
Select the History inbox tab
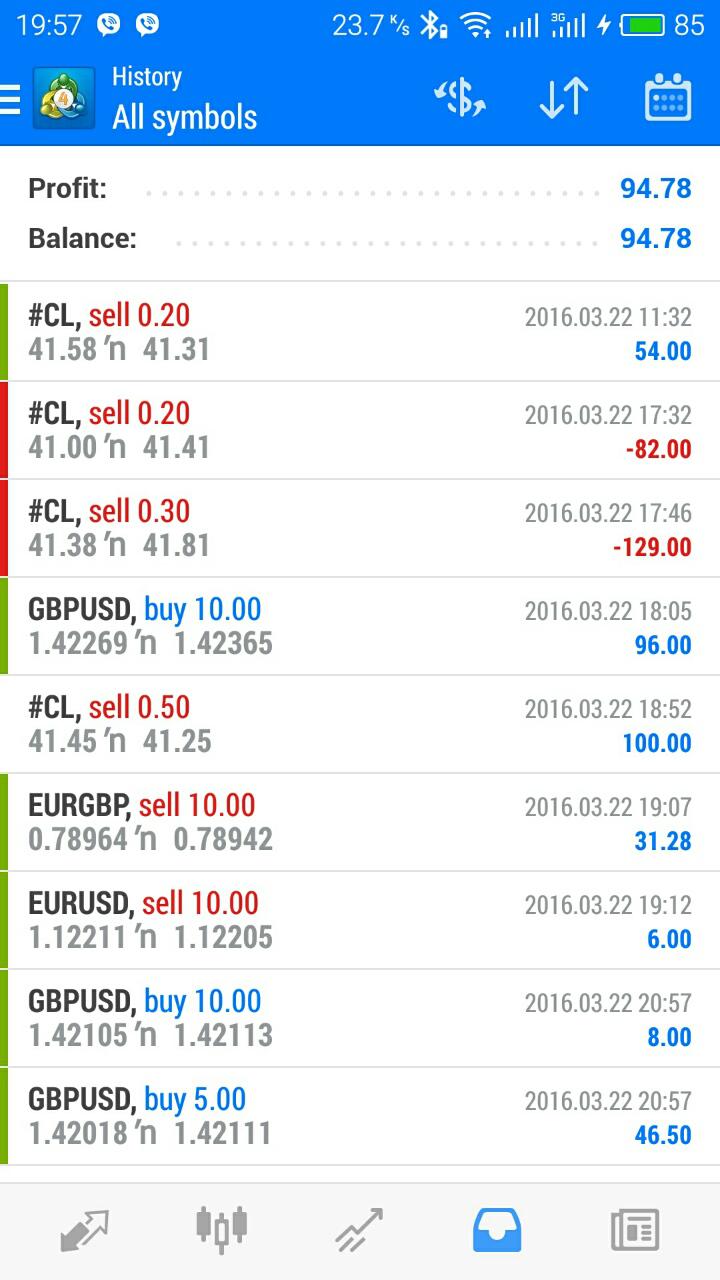pos(497,1231)
